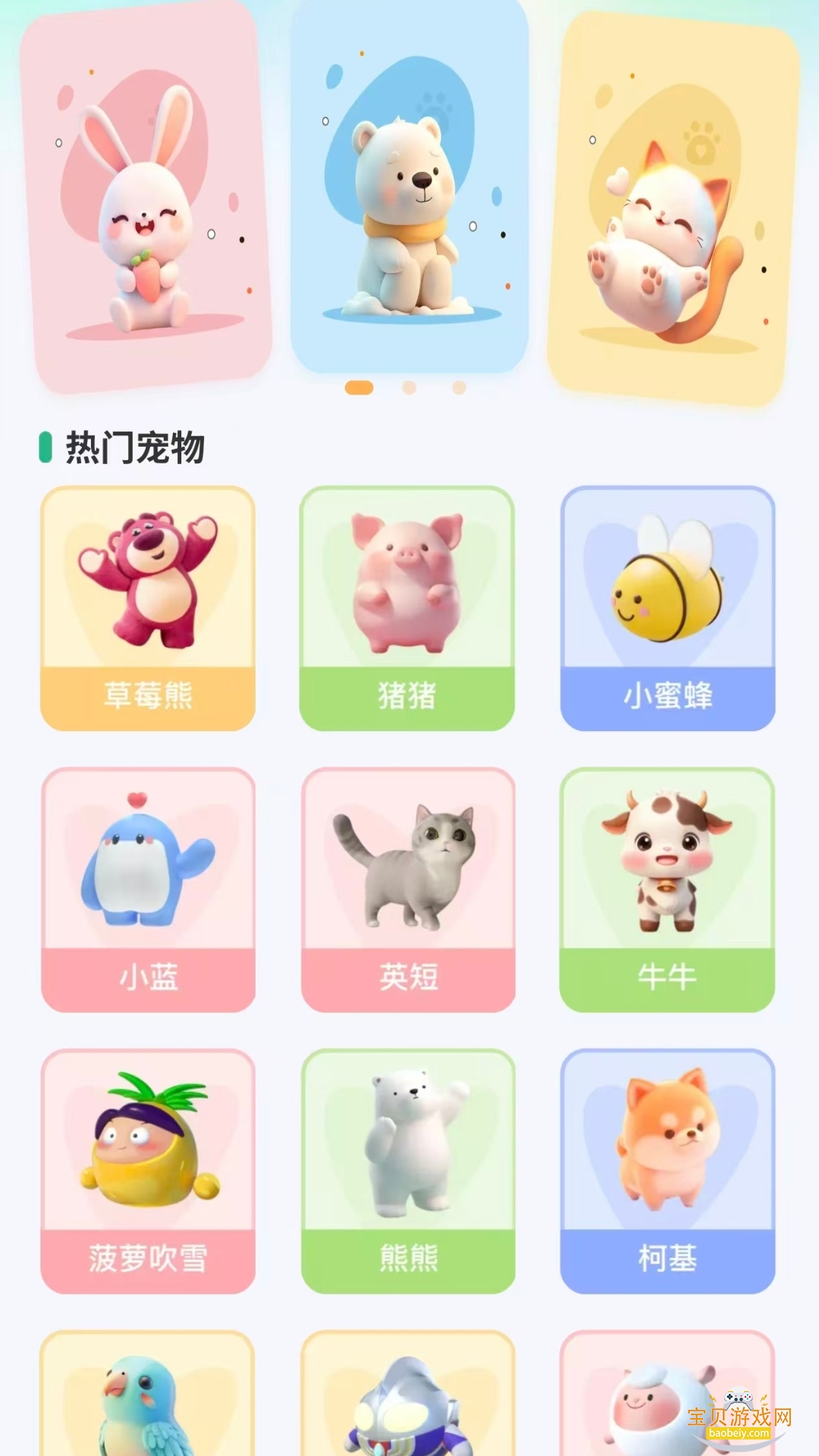Screen dimensions: 819x1456
Task: Select the 小蜜蜂 bee pet
Action: [x=669, y=607]
